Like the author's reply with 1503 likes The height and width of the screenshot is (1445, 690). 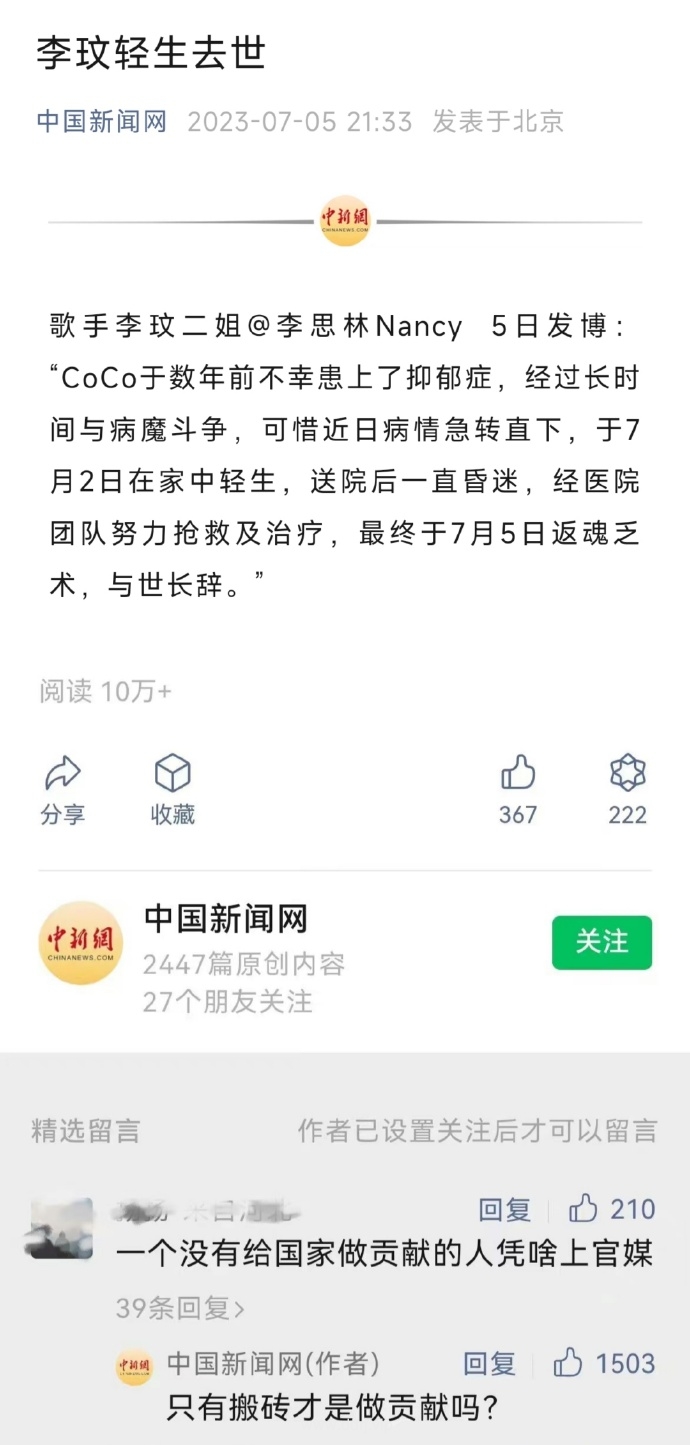(604, 1363)
